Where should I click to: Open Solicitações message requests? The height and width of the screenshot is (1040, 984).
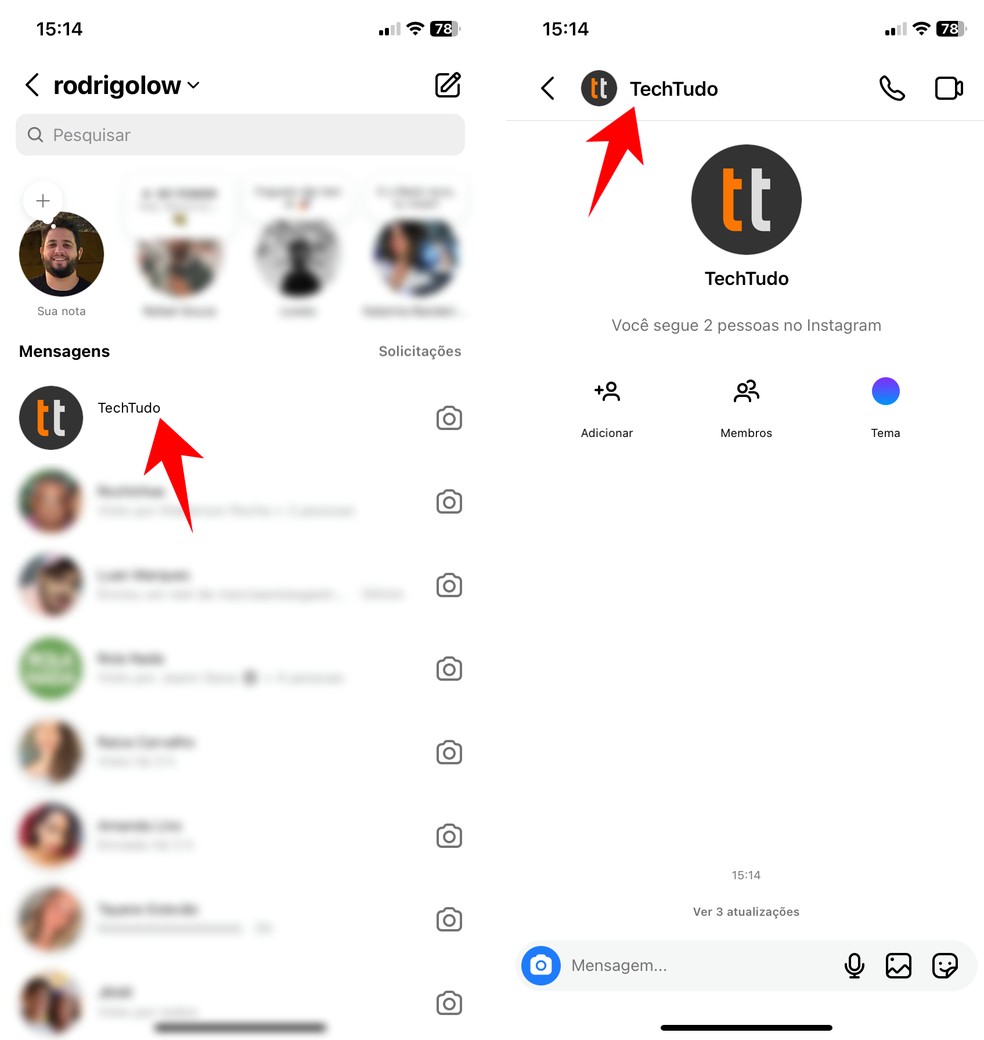420,351
